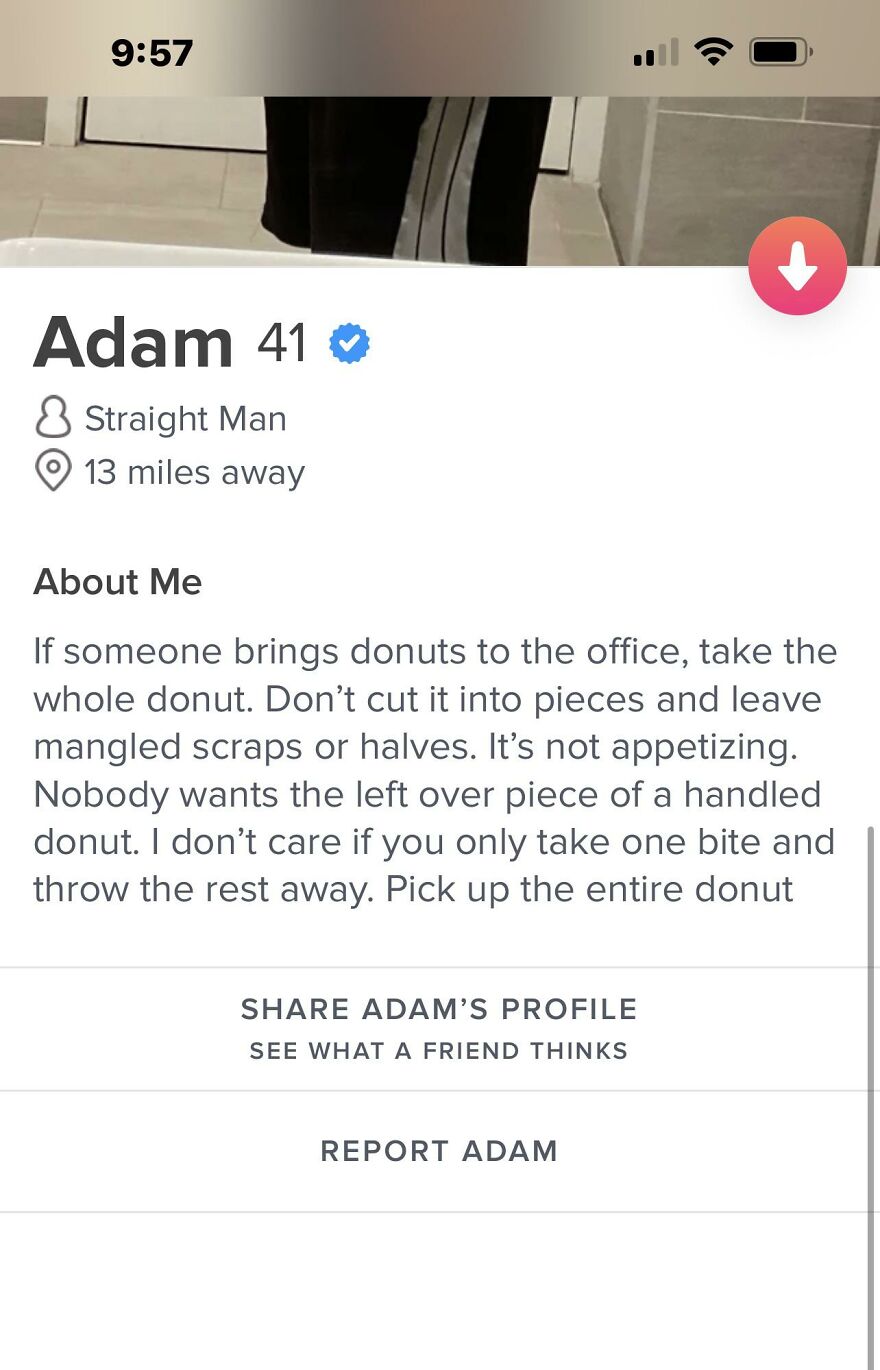Tap the 13 miles away text

(x=195, y=472)
